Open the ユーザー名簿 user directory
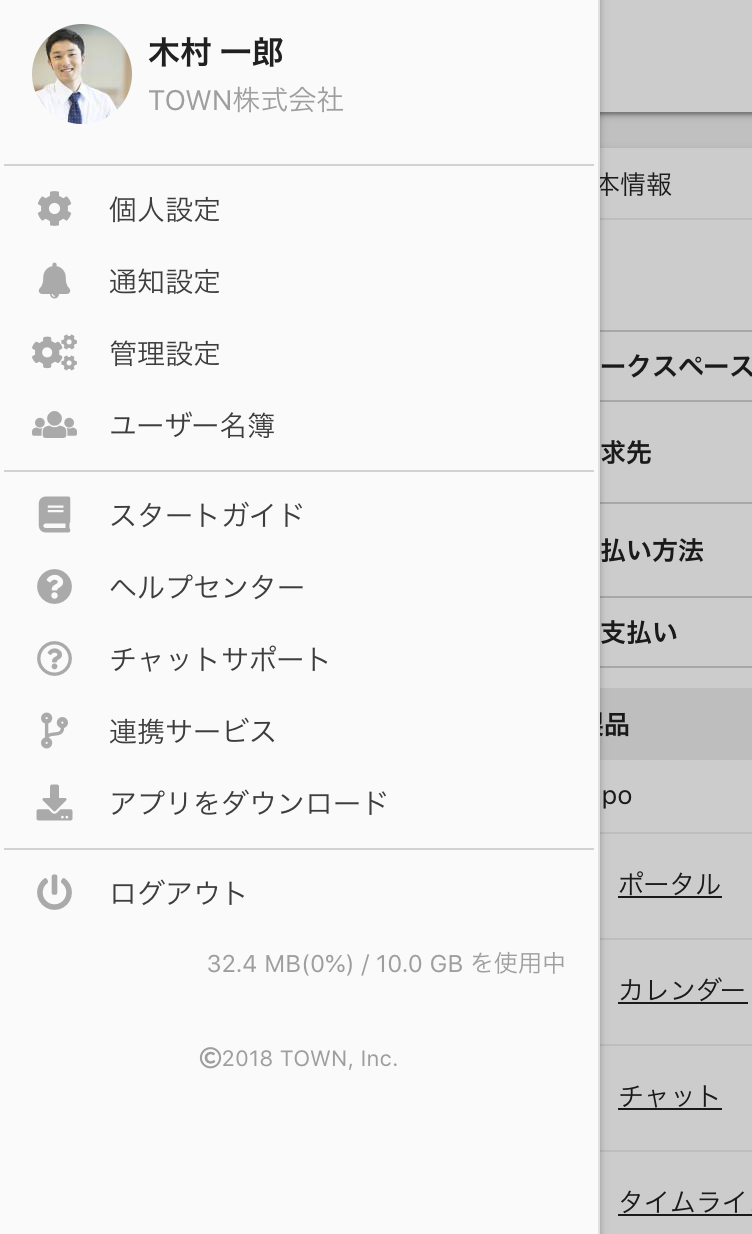752x1234 pixels. tap(298, 426)
